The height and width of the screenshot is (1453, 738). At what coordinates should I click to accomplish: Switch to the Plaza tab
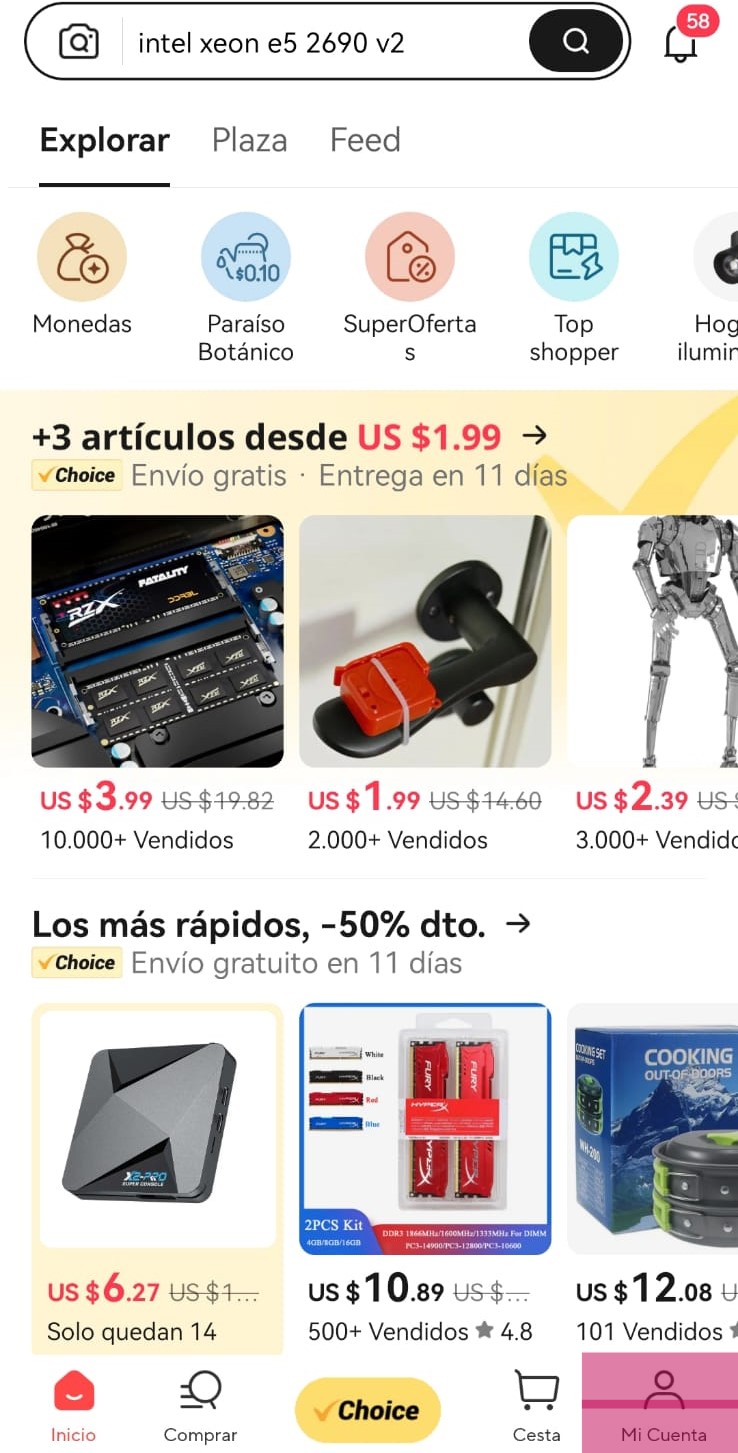click(249, 140)
